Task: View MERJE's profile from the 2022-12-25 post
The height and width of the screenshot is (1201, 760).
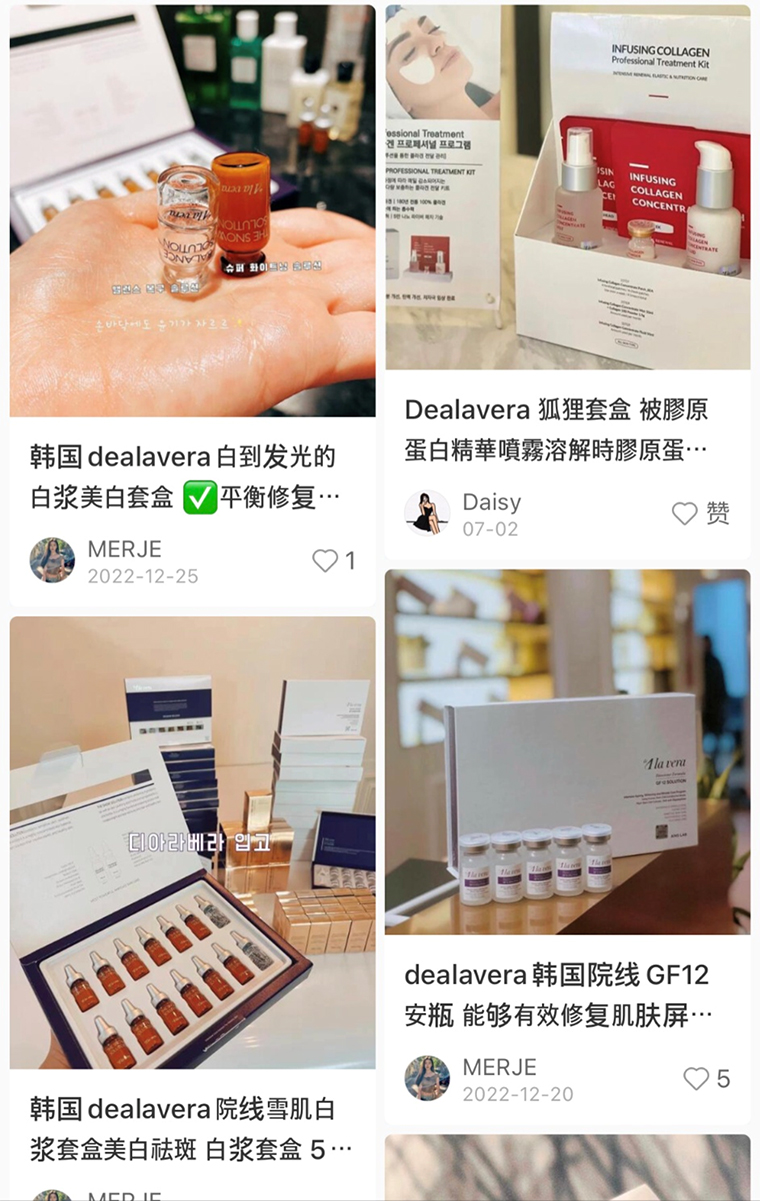Action: (x=52, y=560)
